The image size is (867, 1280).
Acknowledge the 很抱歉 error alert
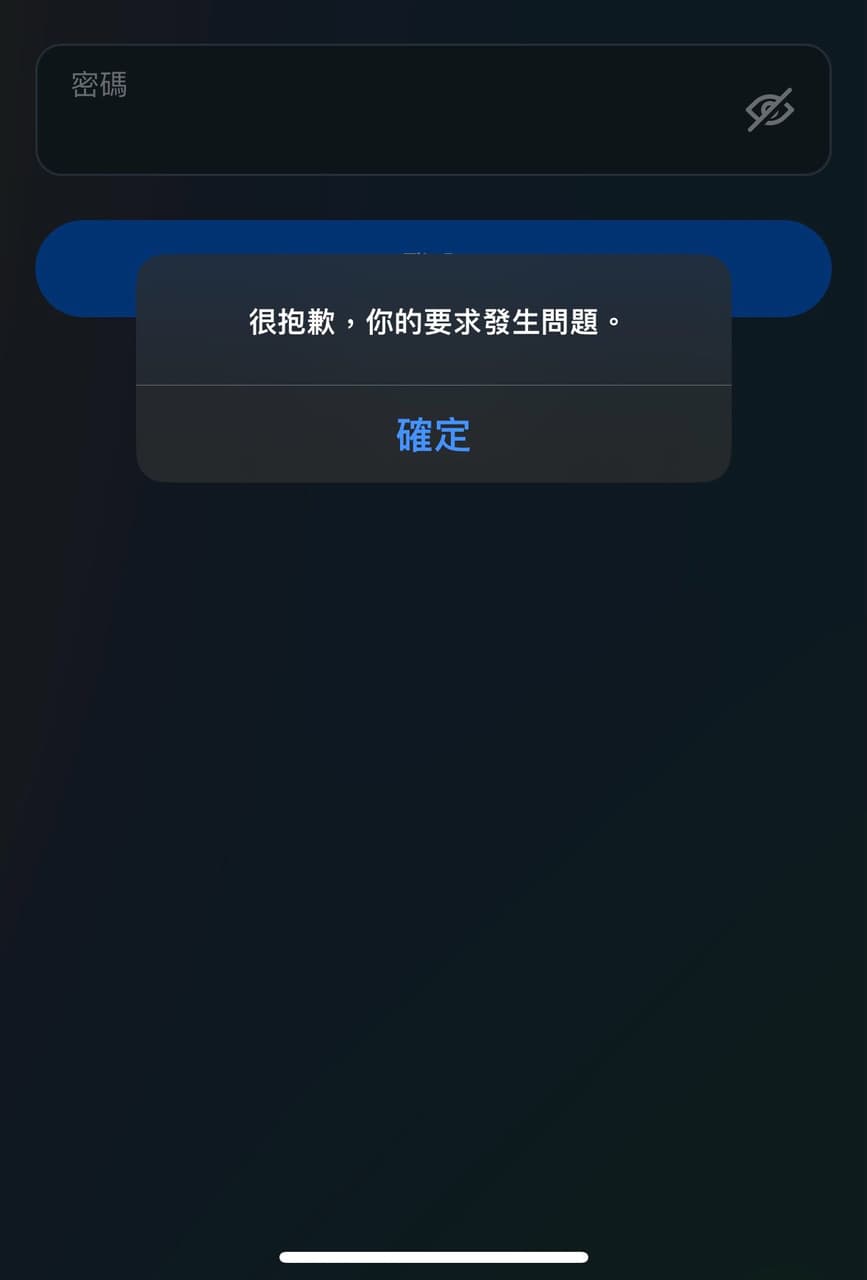[433, 434]
